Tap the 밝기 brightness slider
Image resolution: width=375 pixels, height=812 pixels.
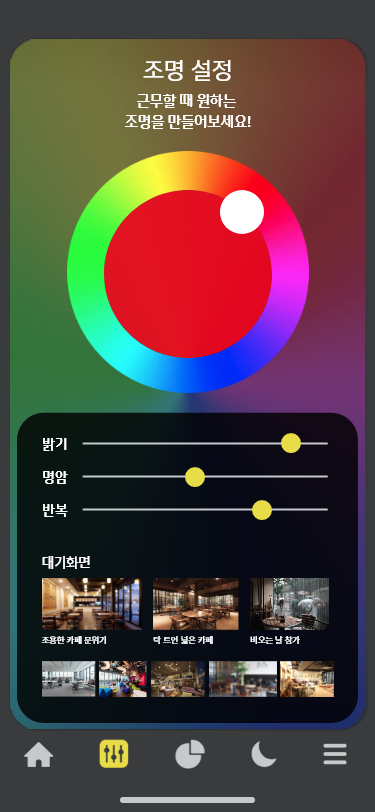click(205, 443)
